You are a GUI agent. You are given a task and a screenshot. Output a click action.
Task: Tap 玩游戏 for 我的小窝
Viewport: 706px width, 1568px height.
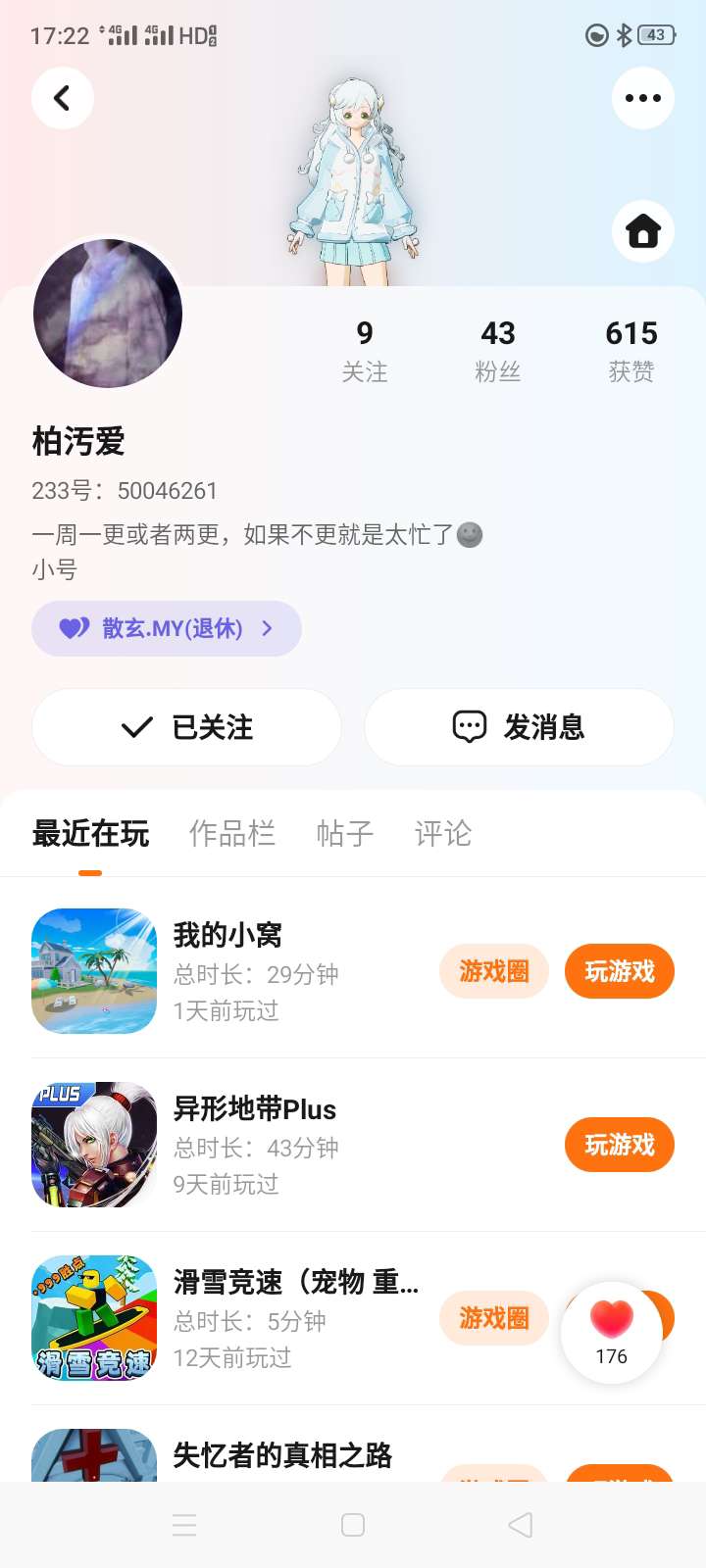point(619,971)
